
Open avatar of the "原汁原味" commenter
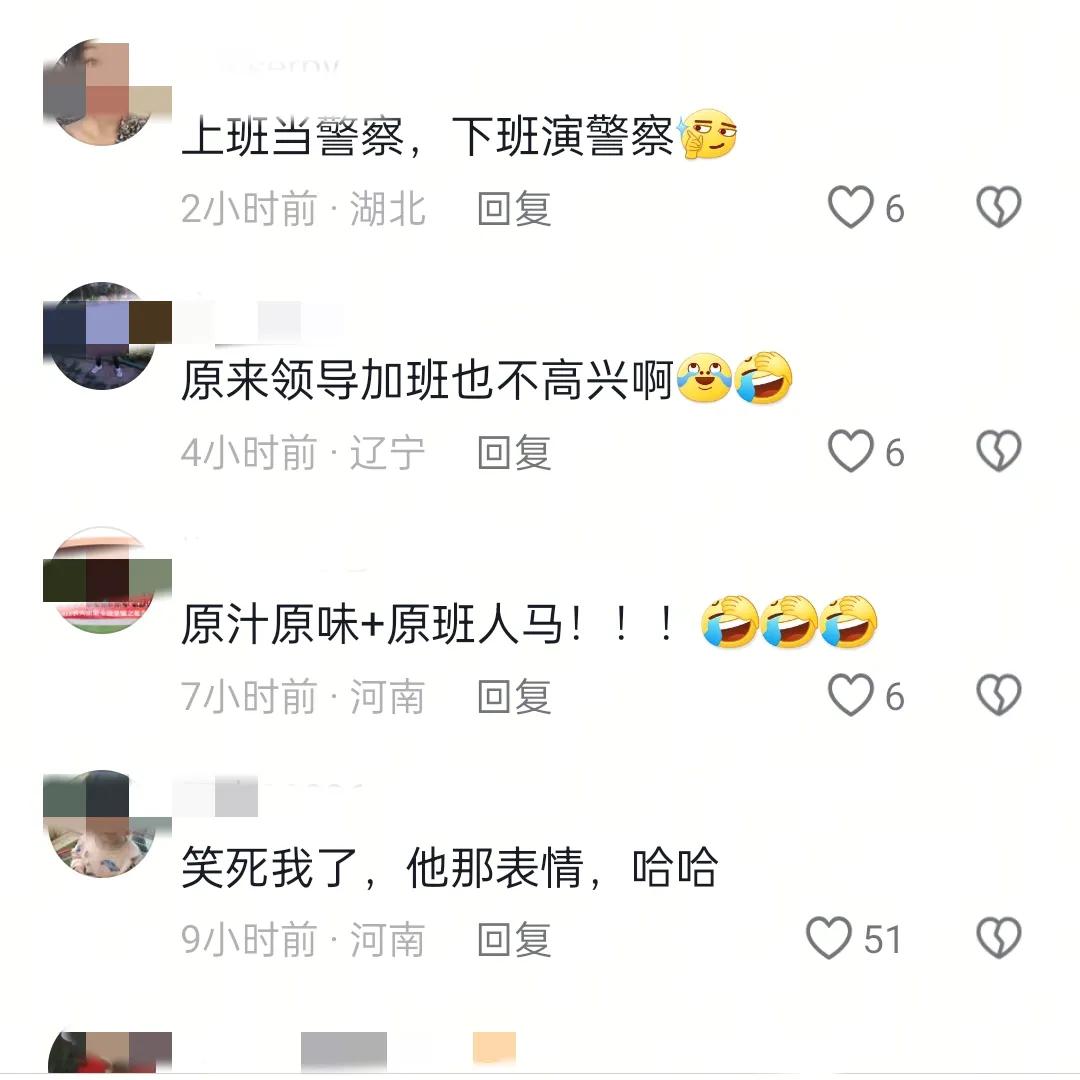(102, 581)
